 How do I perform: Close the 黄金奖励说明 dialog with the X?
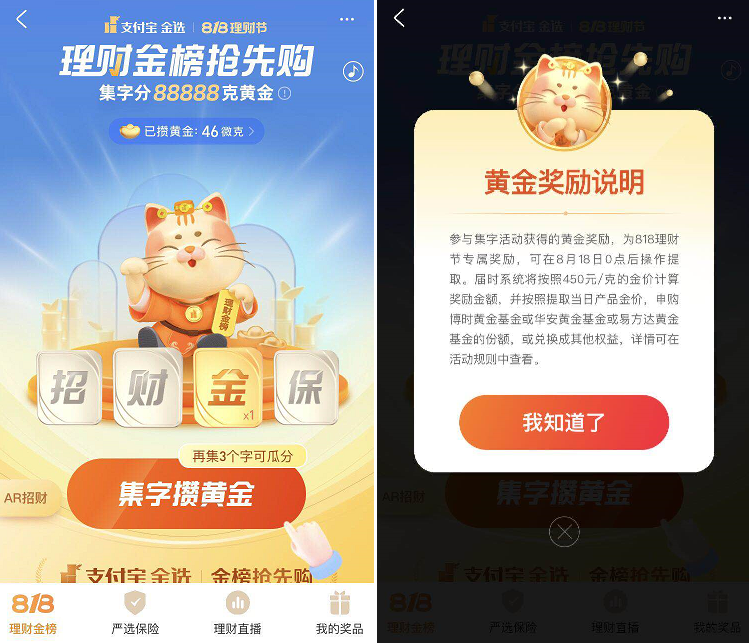coord(564,531)
